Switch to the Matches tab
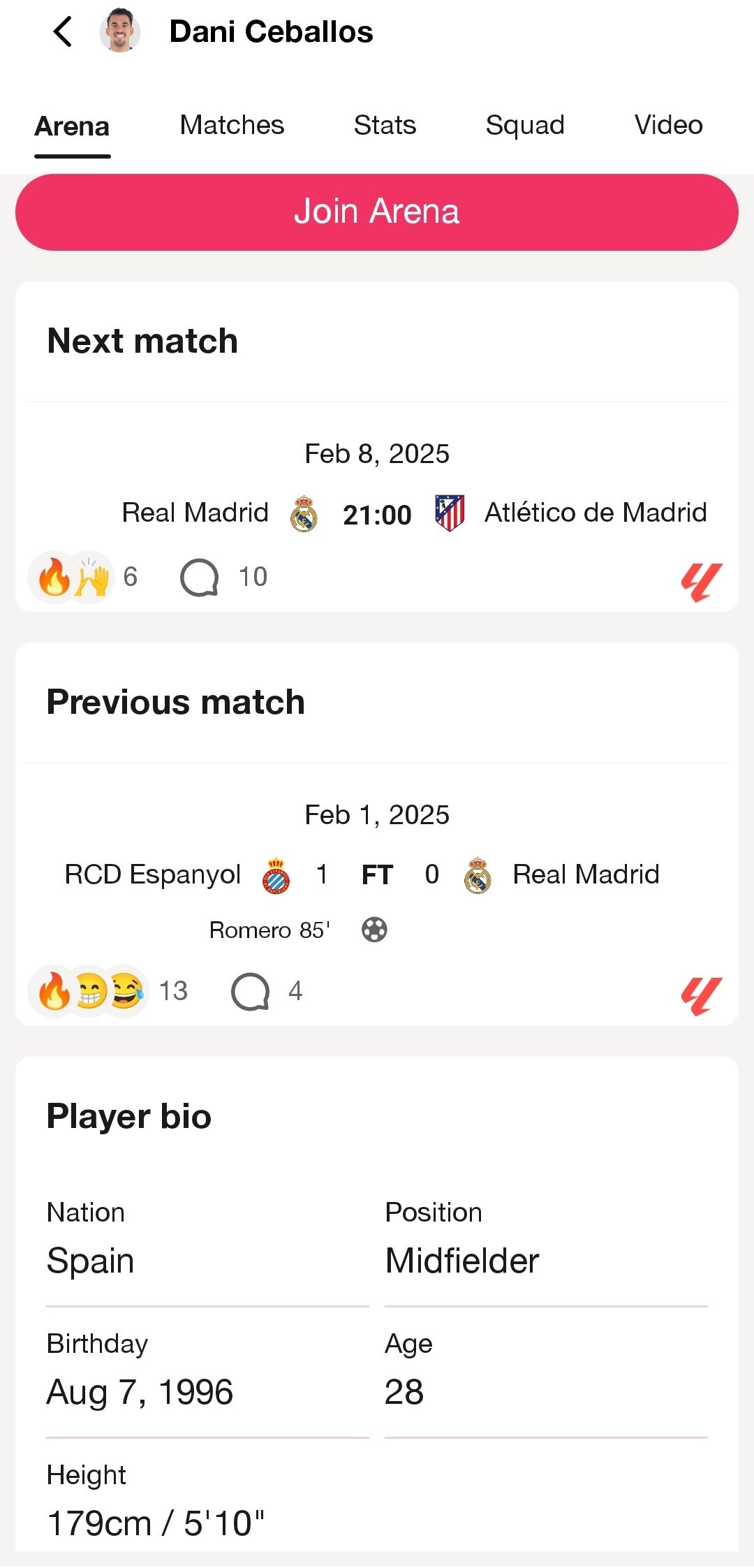The image size is (754, 1568). pyautogui.click(x=232, y=126)
